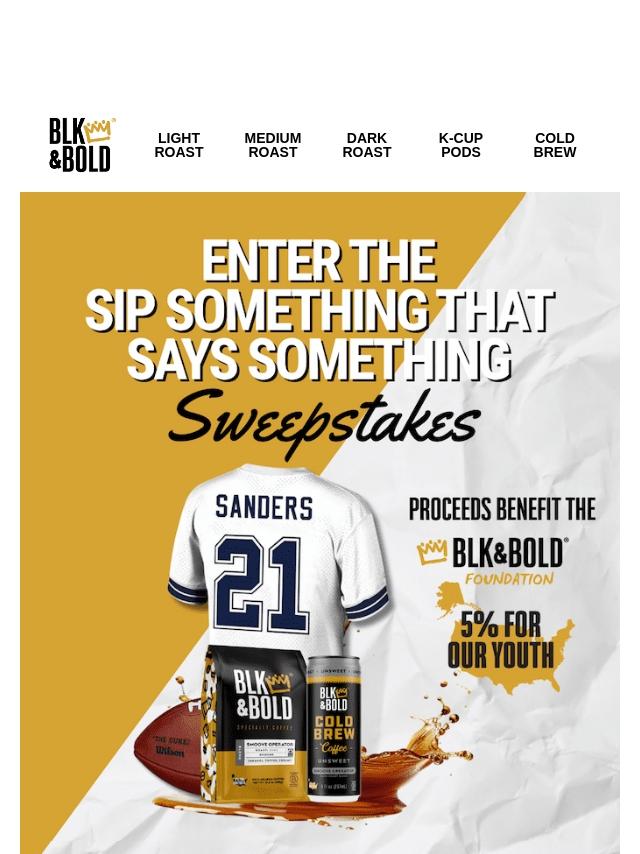Go to Medium Roast coffees
The image size is (640, 854).
tap(272, 145)
